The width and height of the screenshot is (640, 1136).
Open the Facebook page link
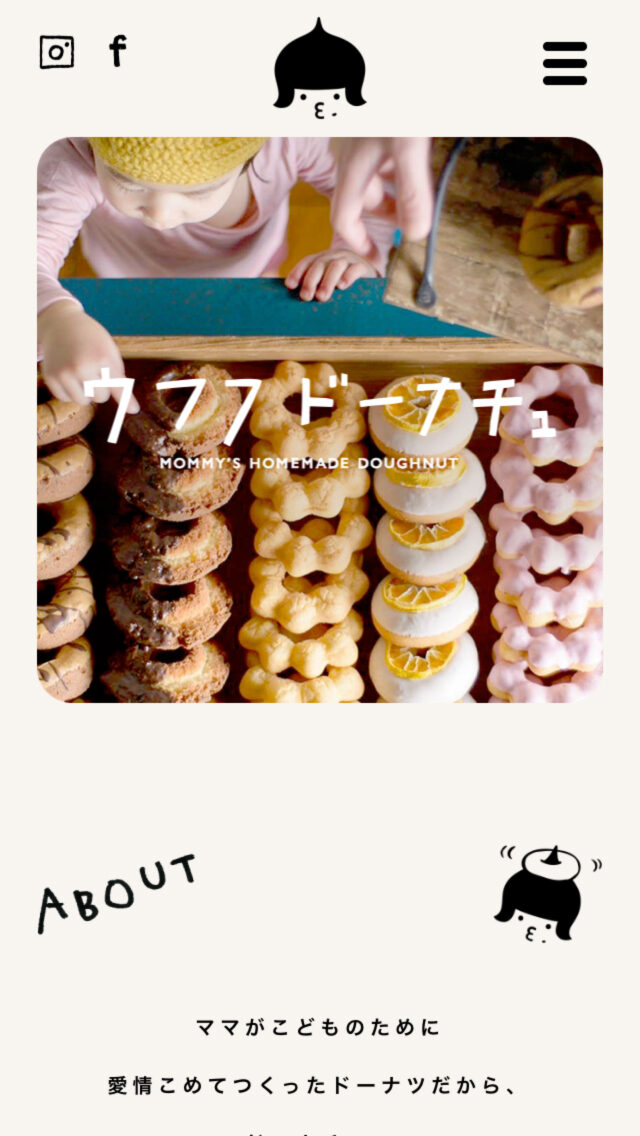point(118,51)
